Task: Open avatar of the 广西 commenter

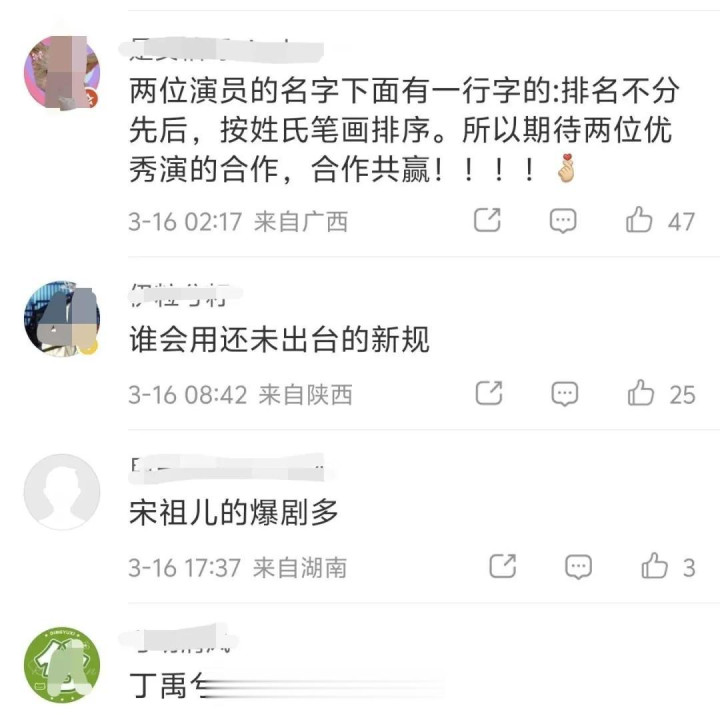Action: coord(62,74)
